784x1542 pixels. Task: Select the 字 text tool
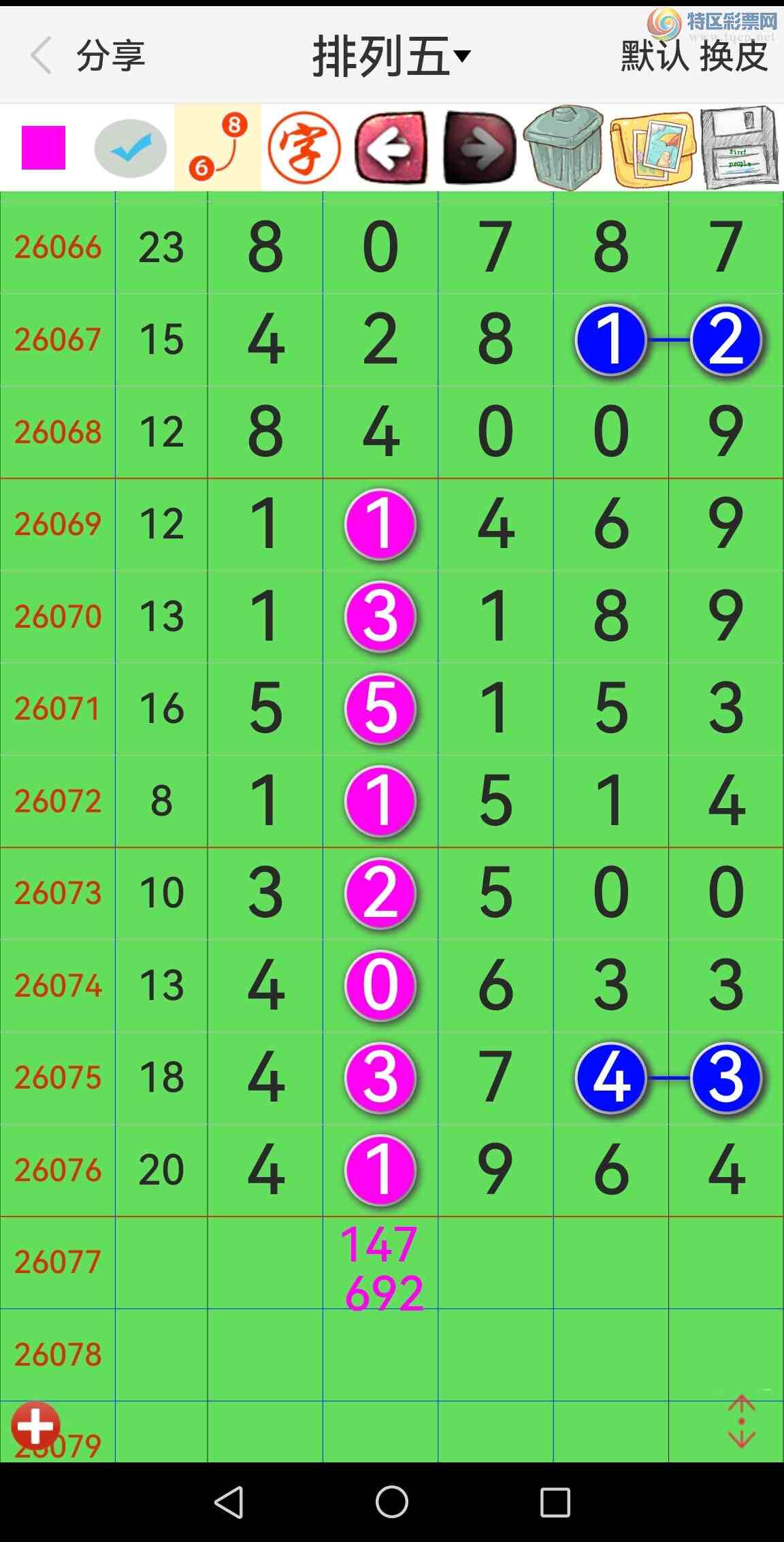304,148
